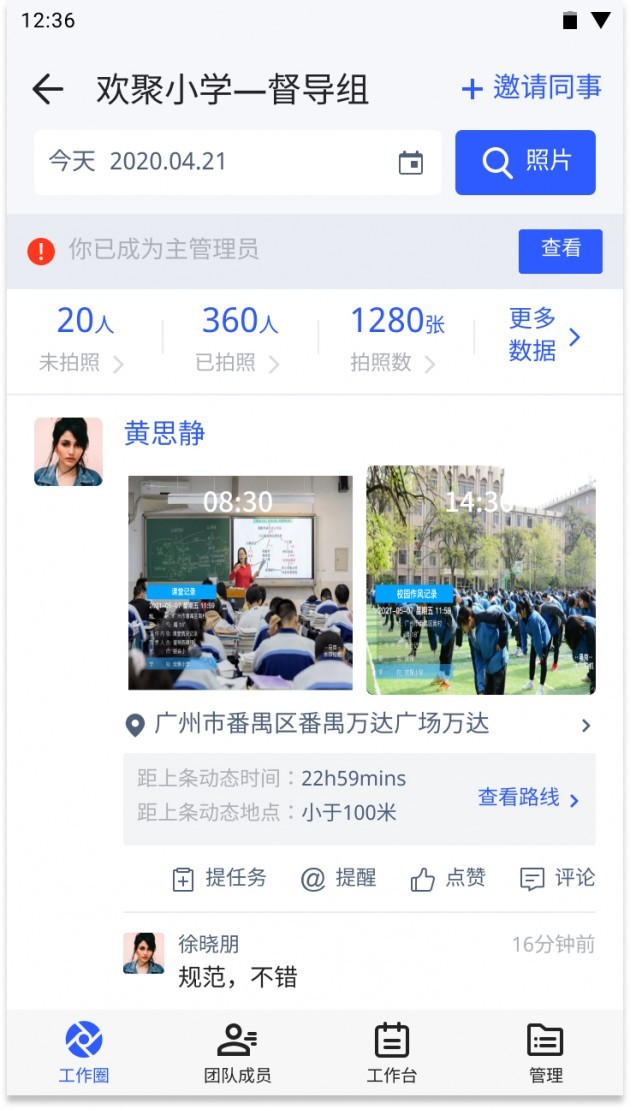Image resolution: width=630 pixels, height=1109 pixels.
Task: Open the 未拍照 list of 20 people
Action: [x=83, y=339]
